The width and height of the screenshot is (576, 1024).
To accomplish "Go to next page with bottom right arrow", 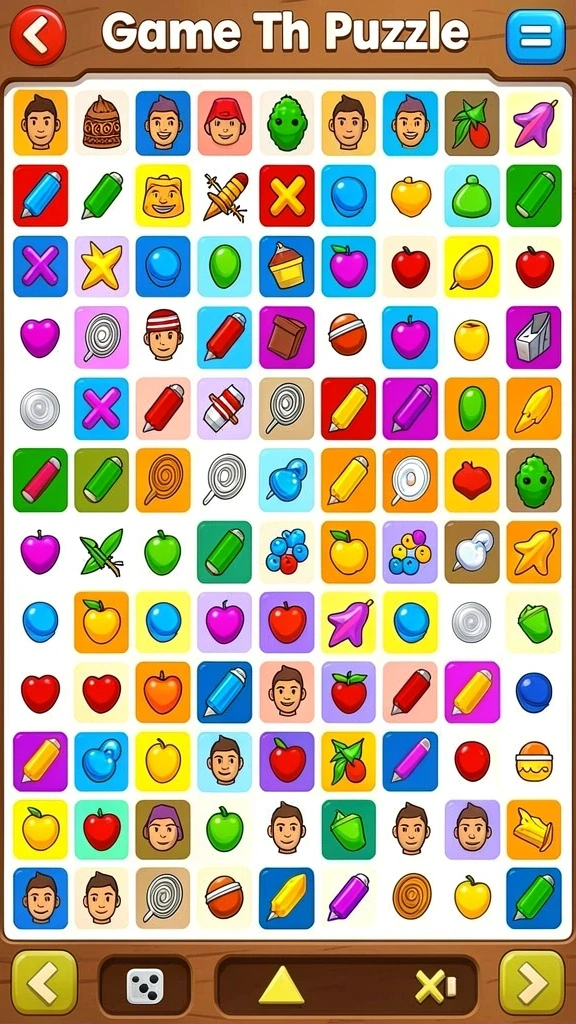I will (532, 985).
